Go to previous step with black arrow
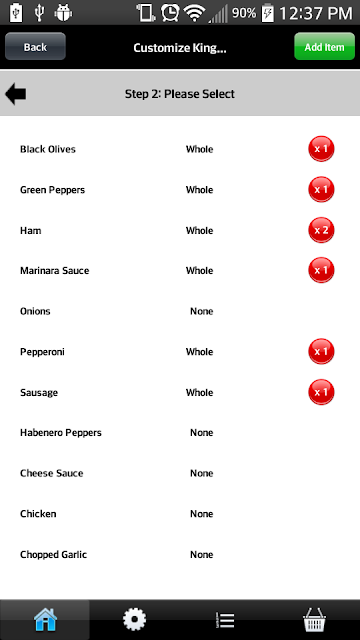This screenshot has width=360, height=640. [16, 94]
